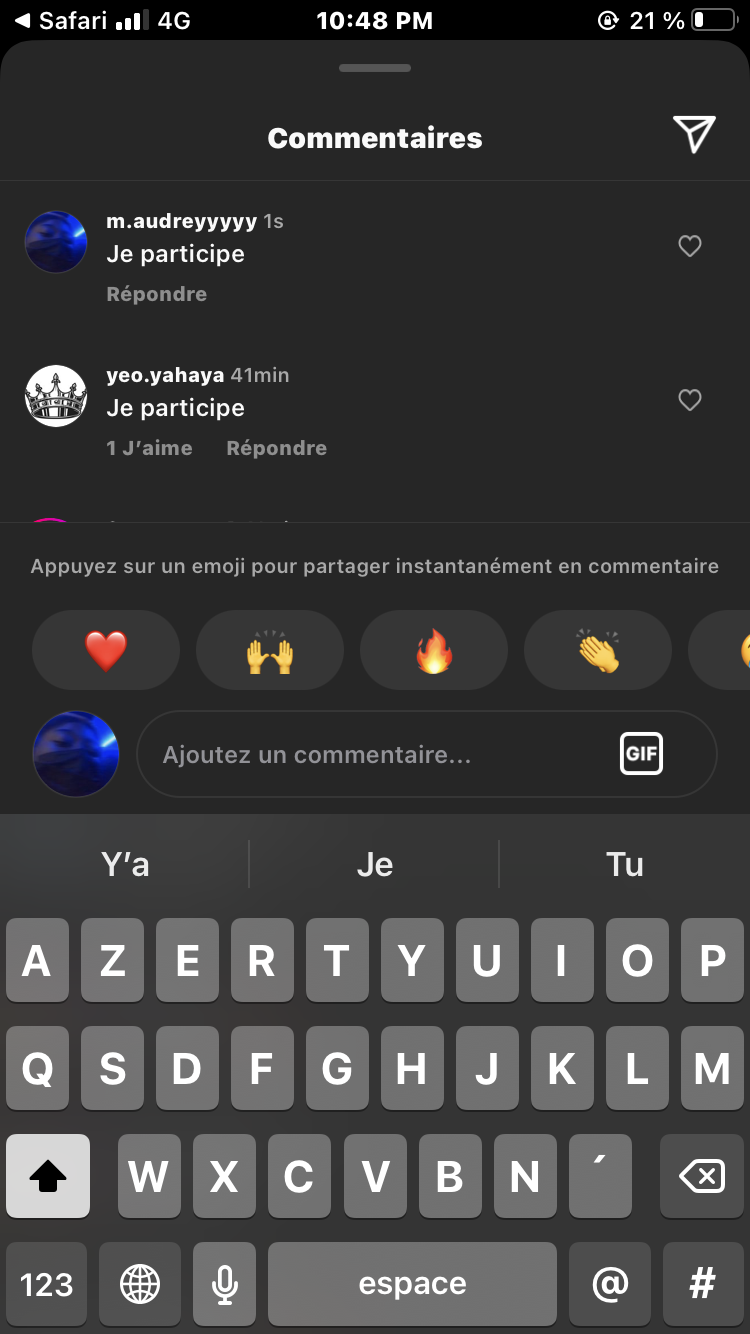
Task: Tap the backspace key on the keyboard
Action: pos(702,1177)
